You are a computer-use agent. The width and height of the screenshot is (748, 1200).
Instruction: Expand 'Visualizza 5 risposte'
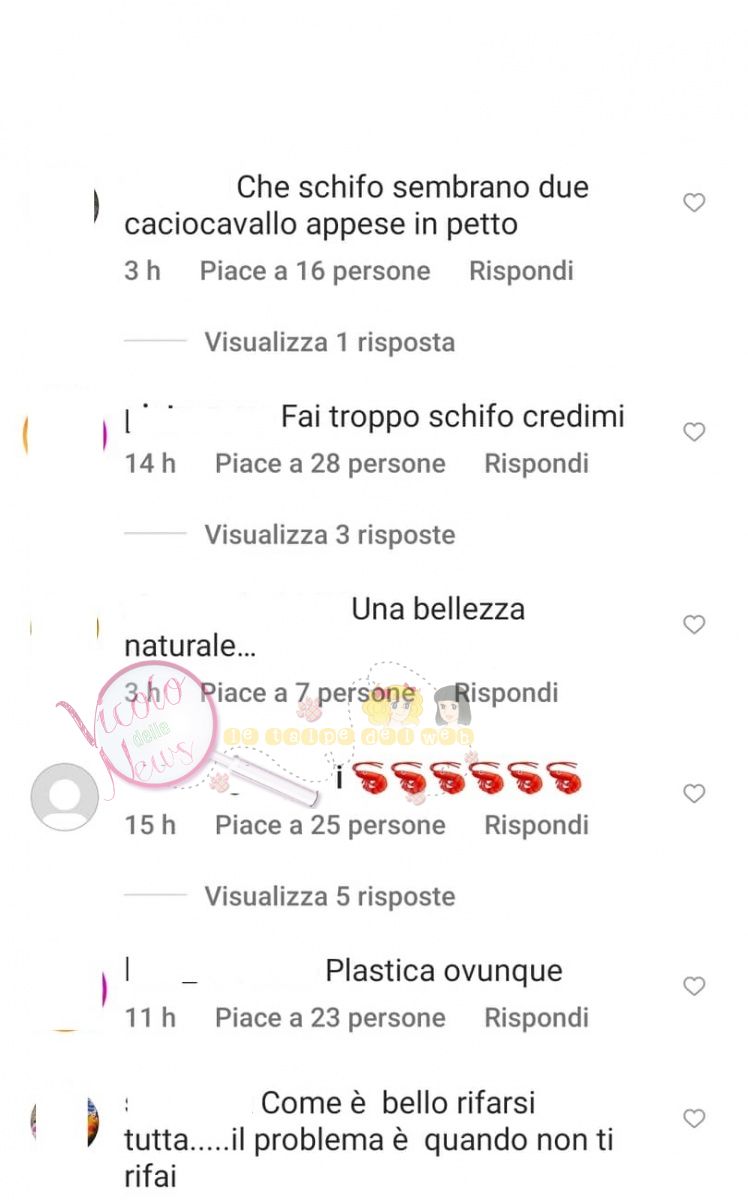(329, 897)
